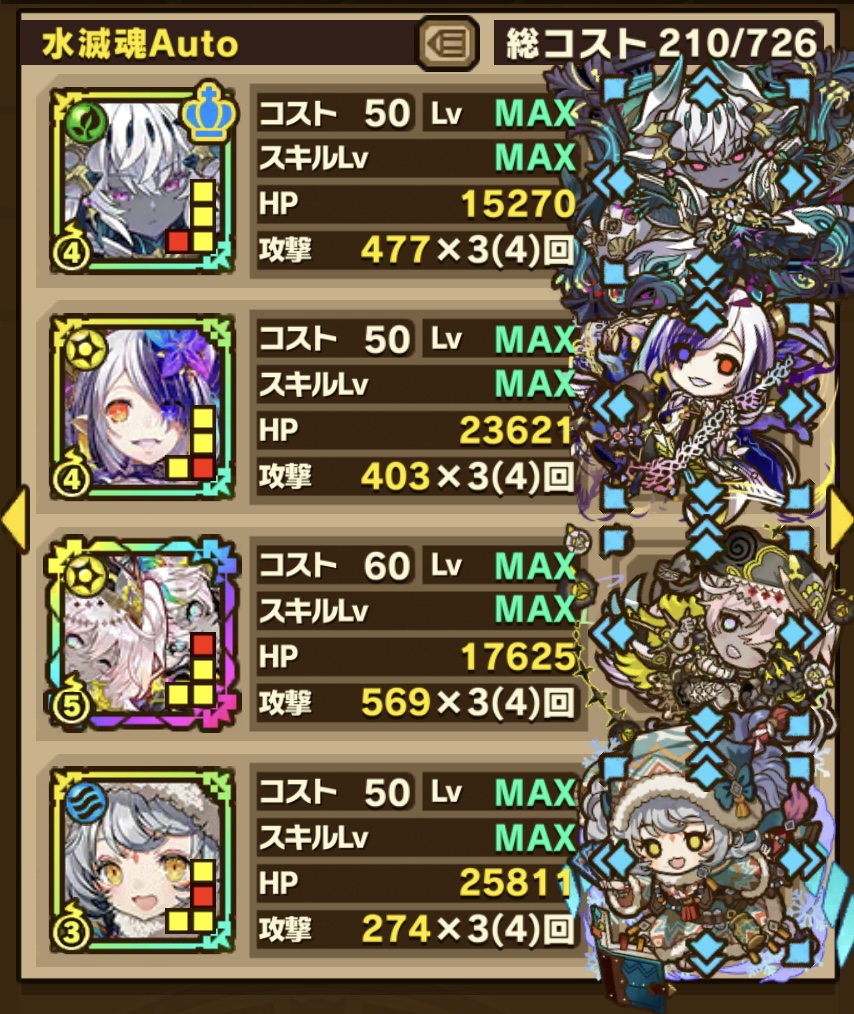The width and height of the screenshot is (854, 1014).
Task: Select the cost 60 character with HP 17625
Action: click(x=142, y=630)
